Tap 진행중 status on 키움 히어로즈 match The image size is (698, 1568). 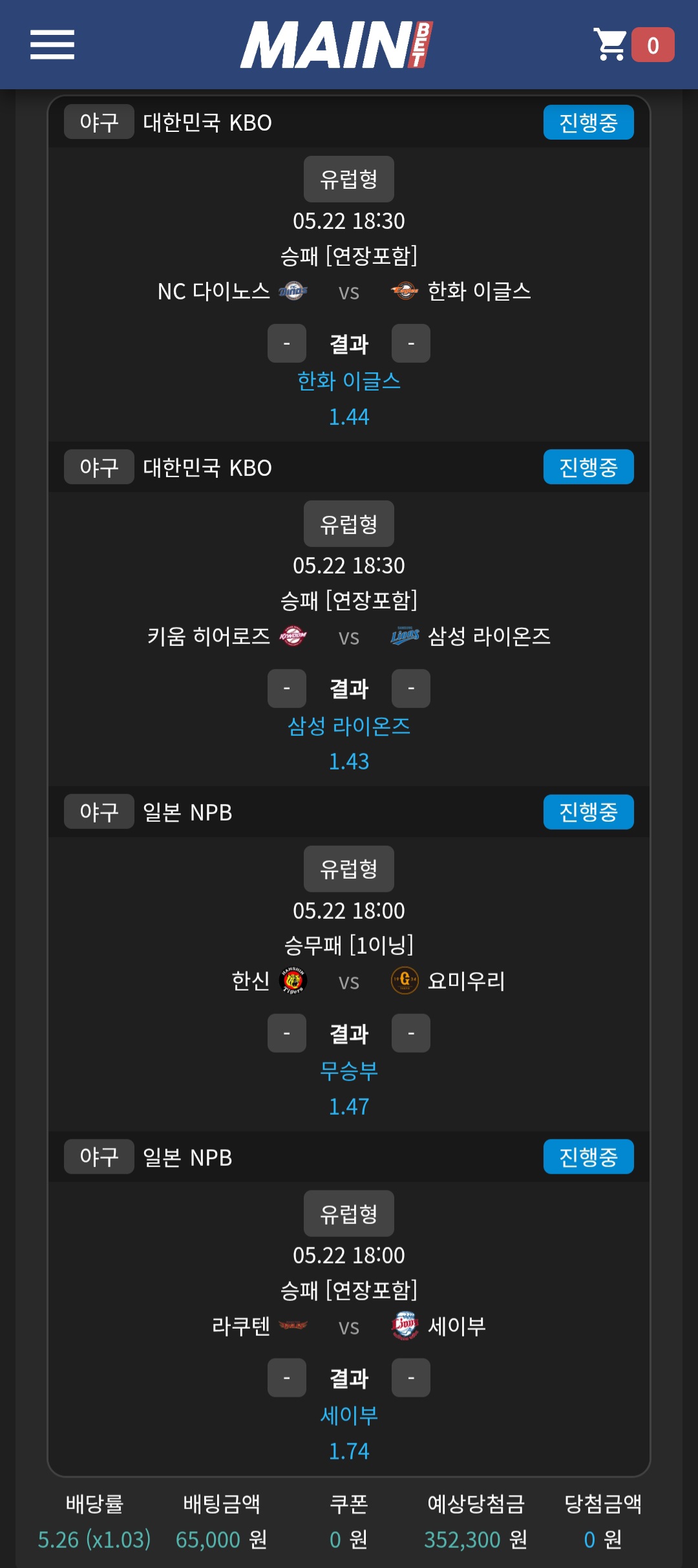pos(587,467)
